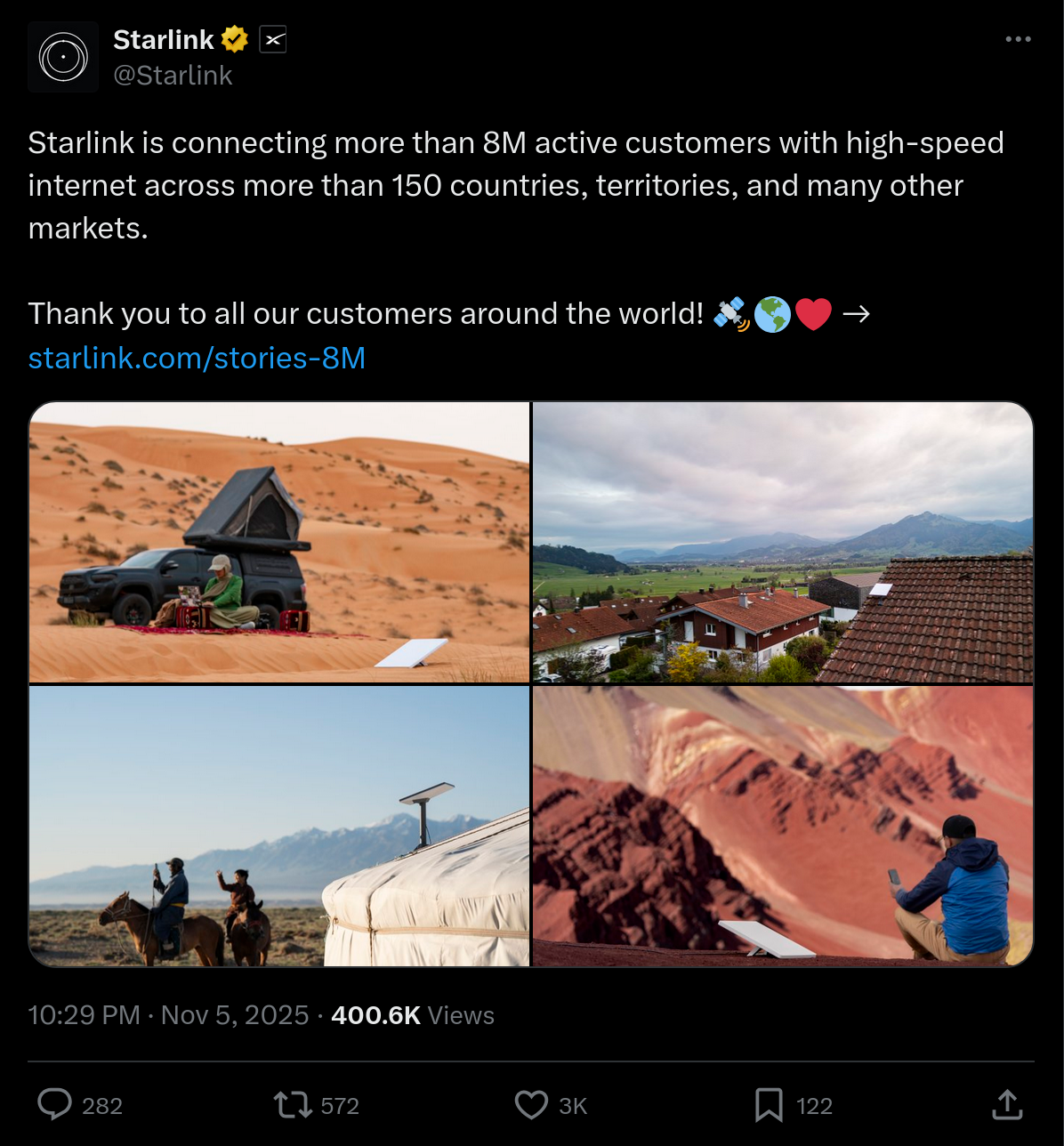Tap the SpaceX affiliation badge beside Starlink
1064x1146 pixels.
[273, 39]
